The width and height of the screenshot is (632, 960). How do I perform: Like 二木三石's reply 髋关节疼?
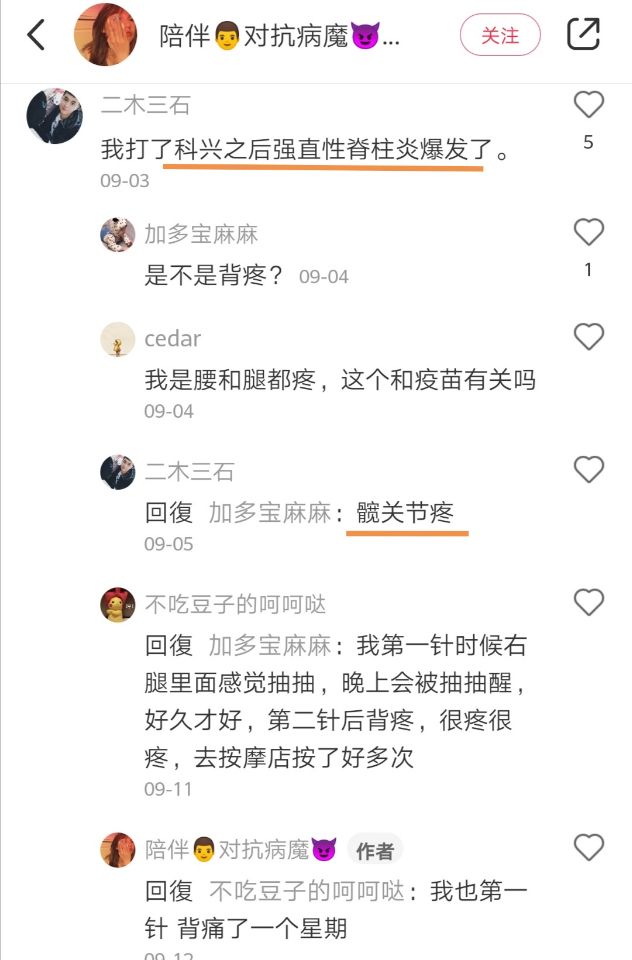588,469
